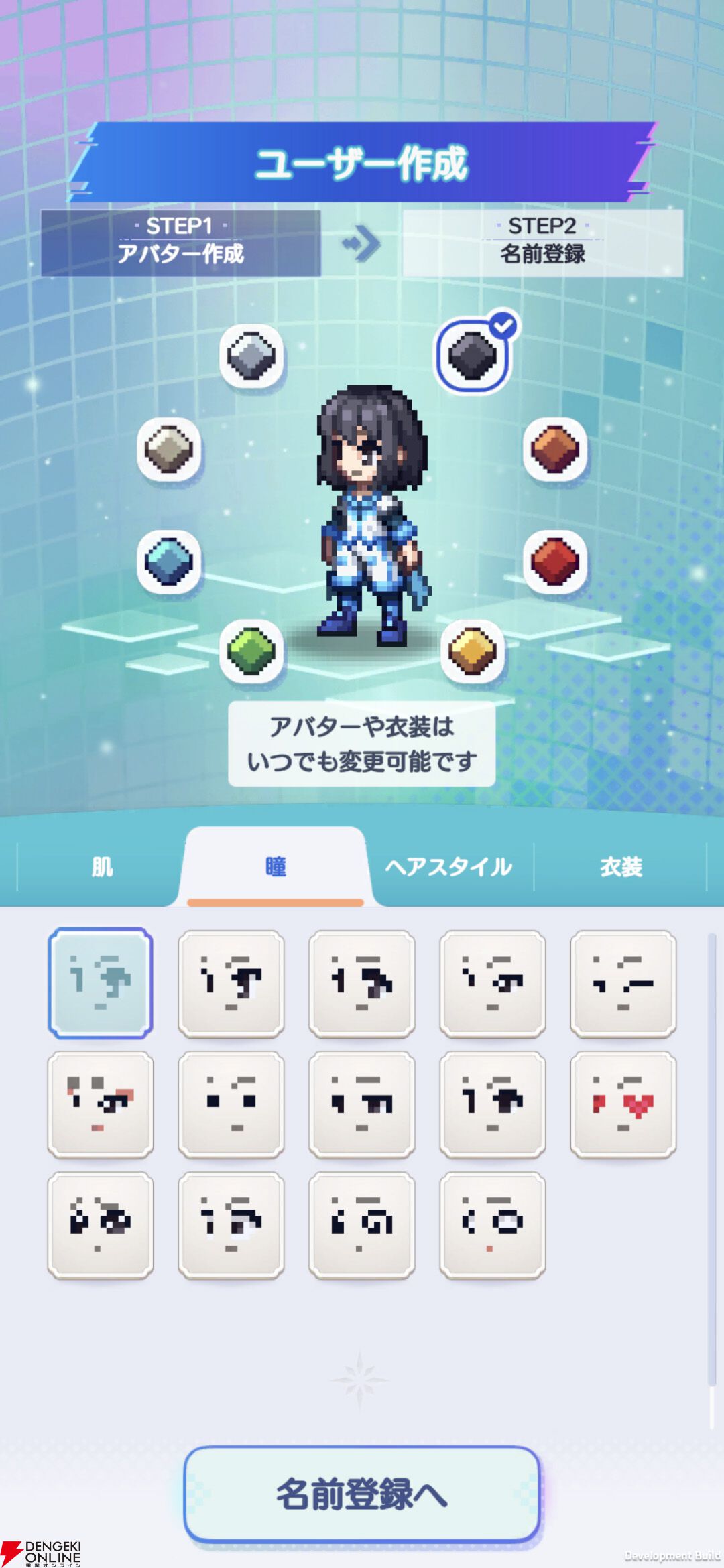The image size is (724, 1568).
Task: Select the silver gray color gem
Action: click(251, 356)
